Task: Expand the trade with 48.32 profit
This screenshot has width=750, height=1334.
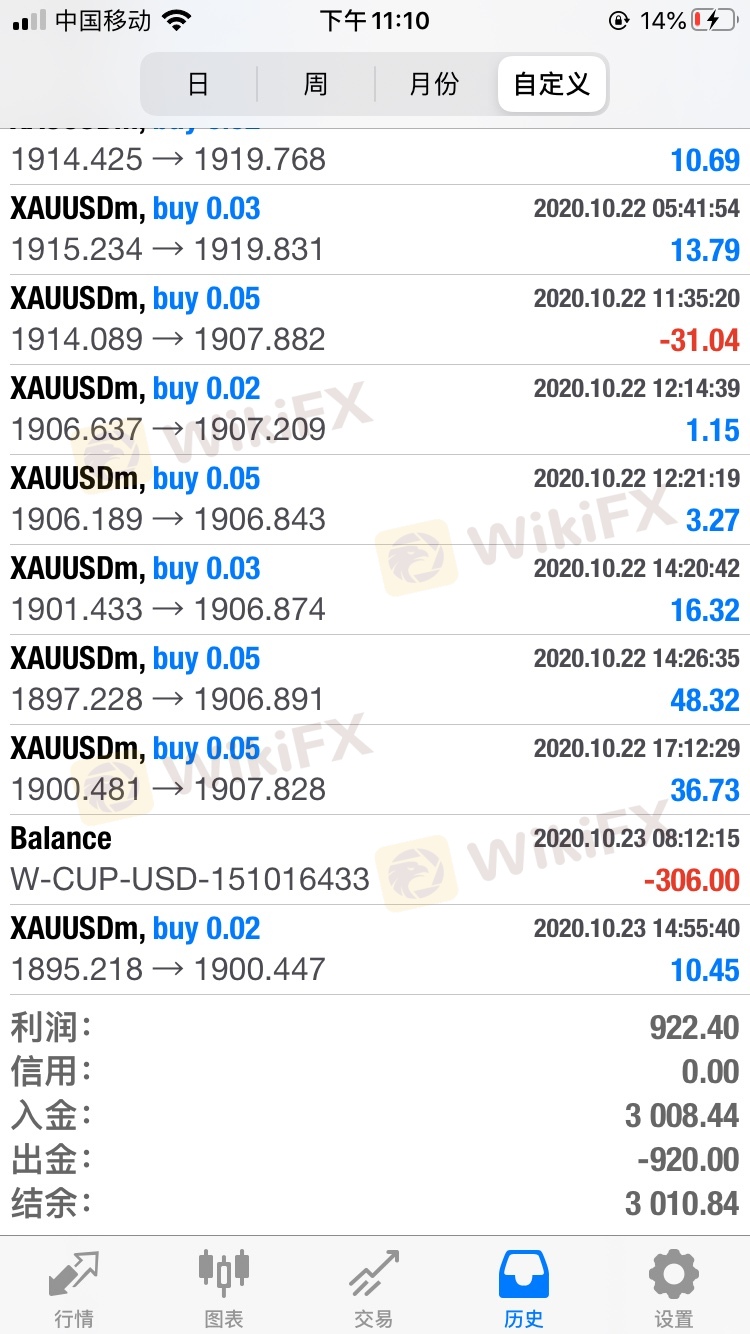Action: (375, 680)
